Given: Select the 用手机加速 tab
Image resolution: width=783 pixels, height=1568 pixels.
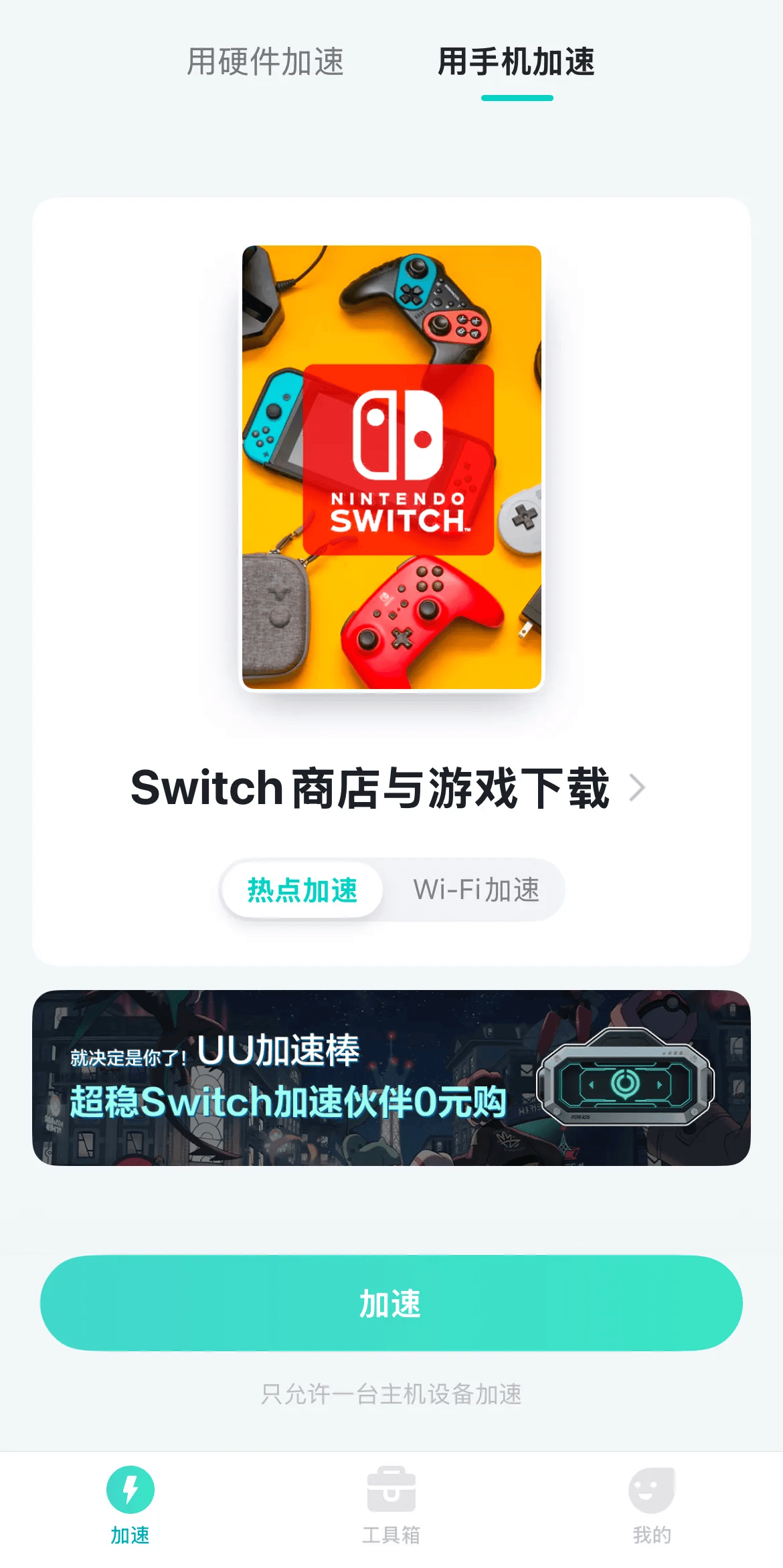Looking at the screenshot, I should 516,62.
